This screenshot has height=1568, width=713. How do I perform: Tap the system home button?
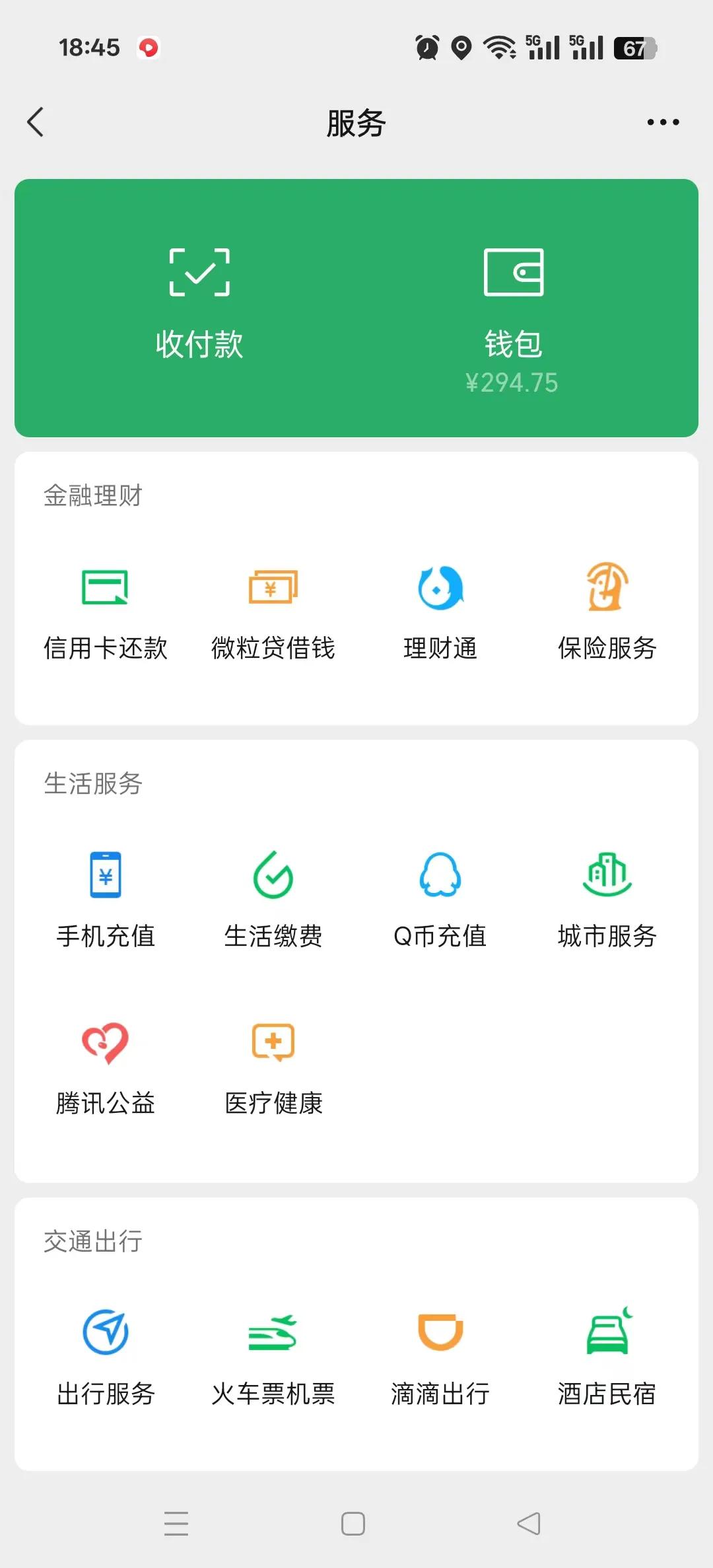click(x=353, y=1524)
